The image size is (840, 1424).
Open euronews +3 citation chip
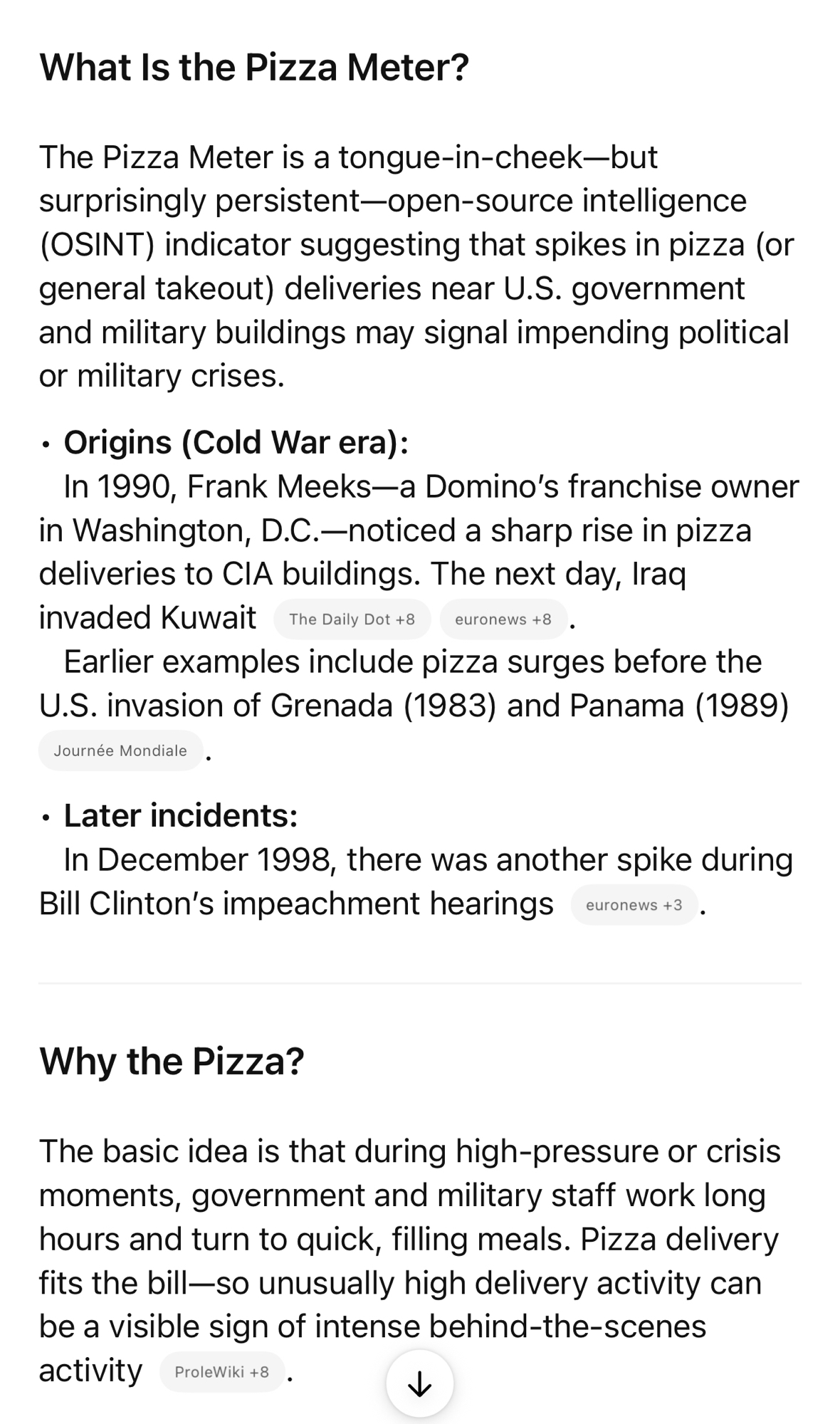click(x=634, y=904)
